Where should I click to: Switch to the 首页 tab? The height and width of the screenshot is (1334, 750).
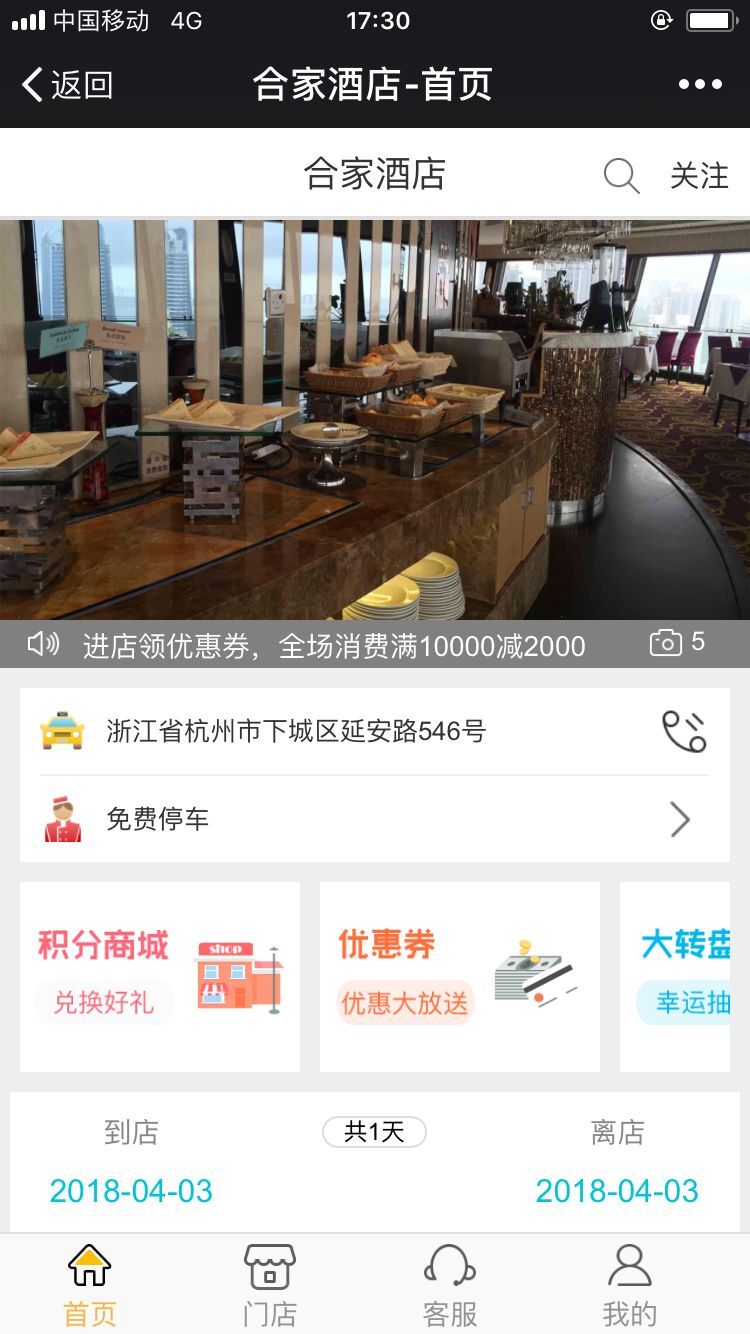(90, 1285)
